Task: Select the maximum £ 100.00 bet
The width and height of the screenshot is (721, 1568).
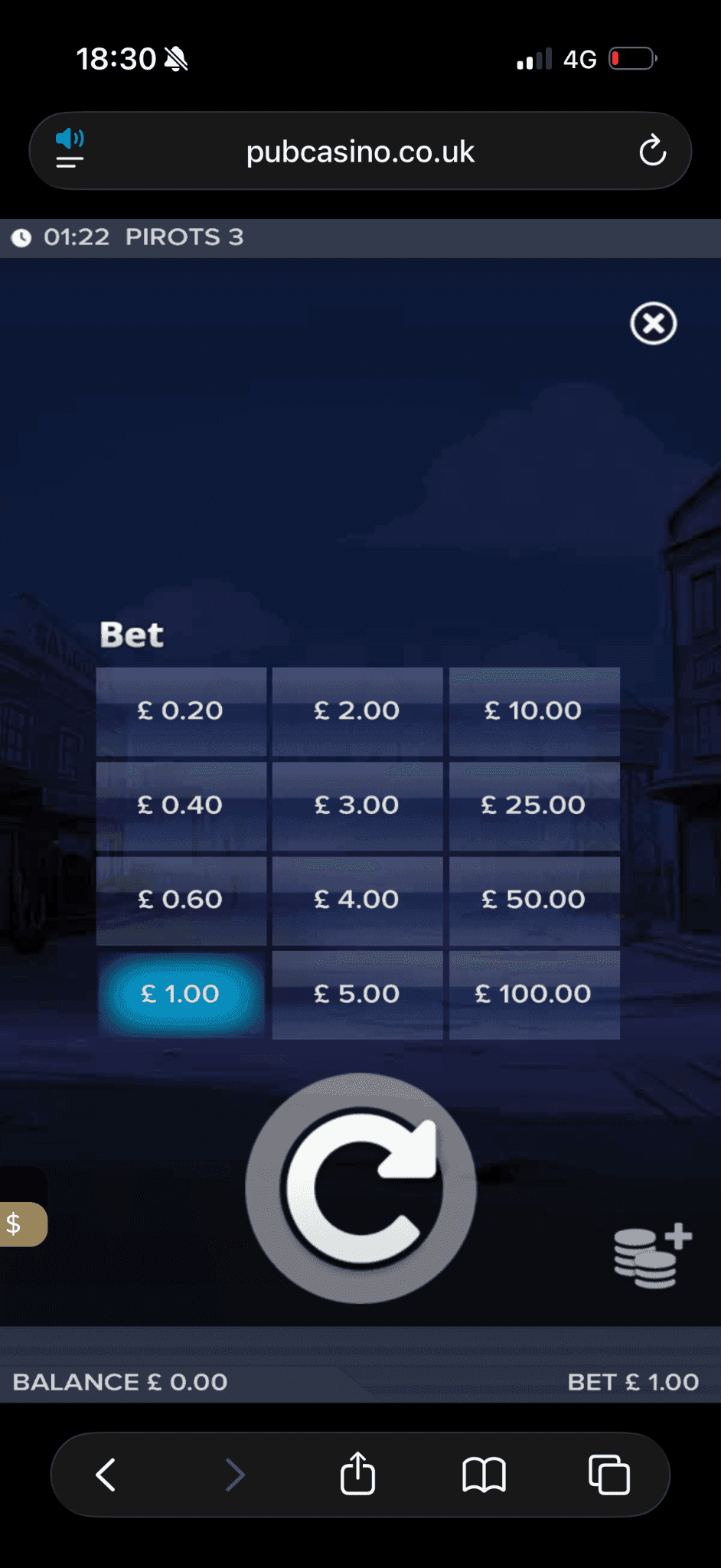Action: 533,994
